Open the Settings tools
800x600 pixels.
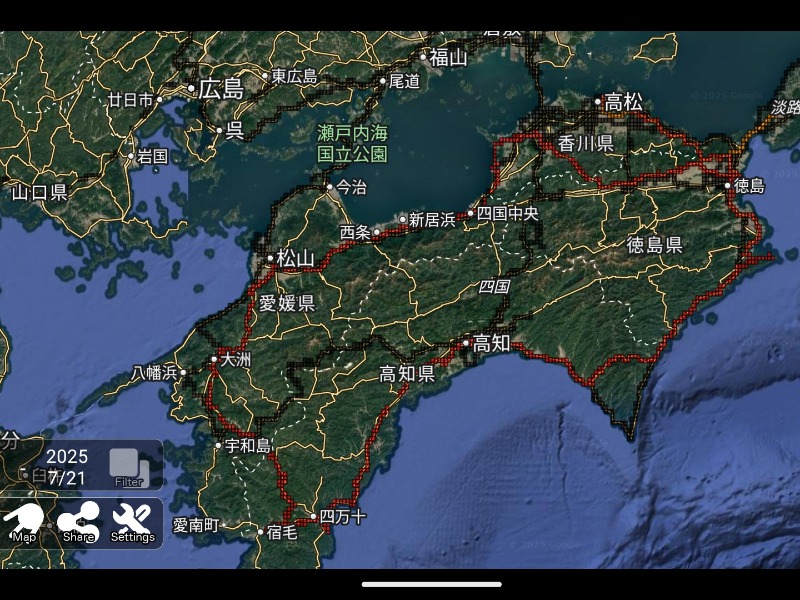pos(132,523)
